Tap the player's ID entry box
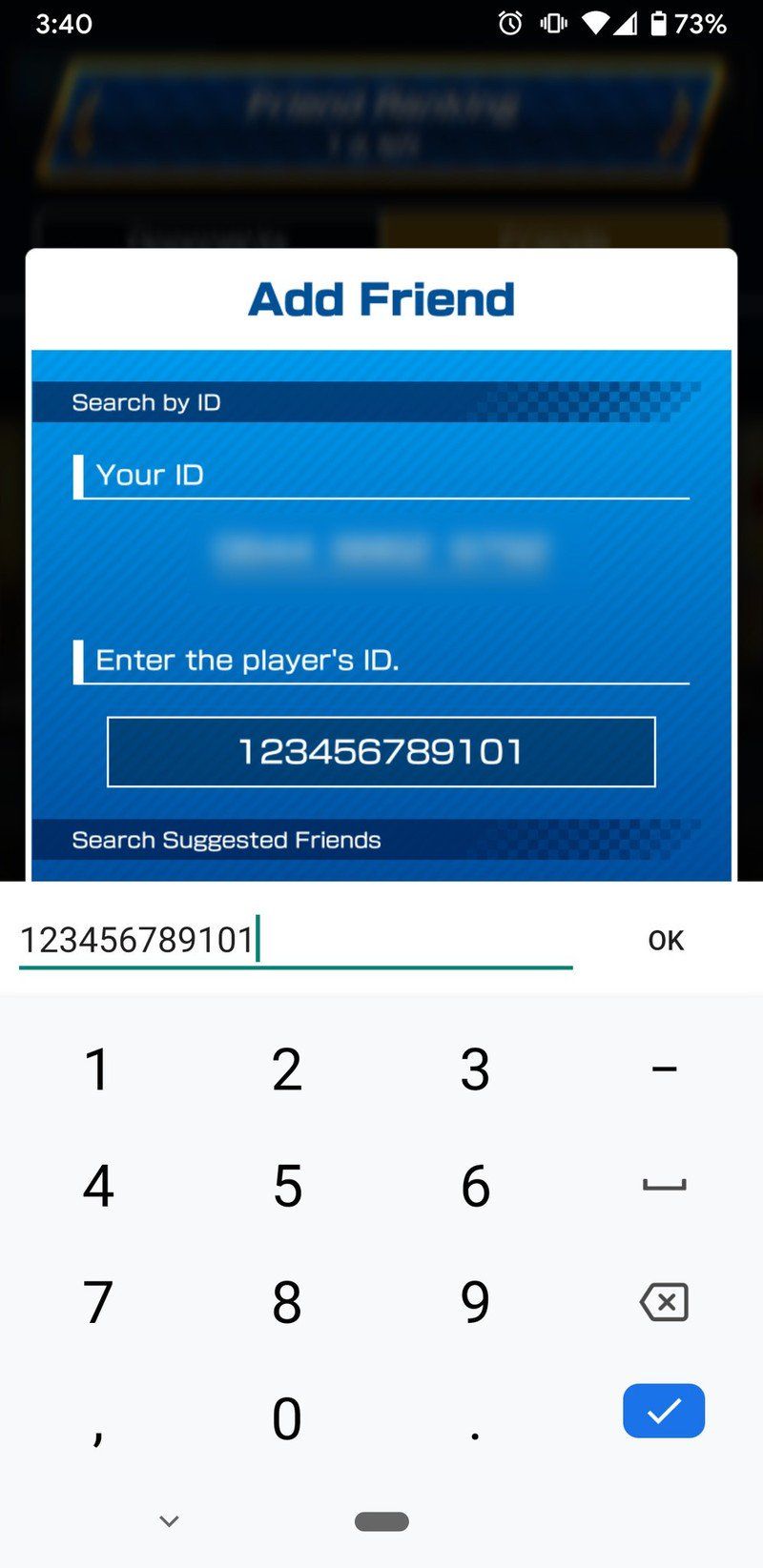This screenshot has width=763, height=1568. click(381, 752)
